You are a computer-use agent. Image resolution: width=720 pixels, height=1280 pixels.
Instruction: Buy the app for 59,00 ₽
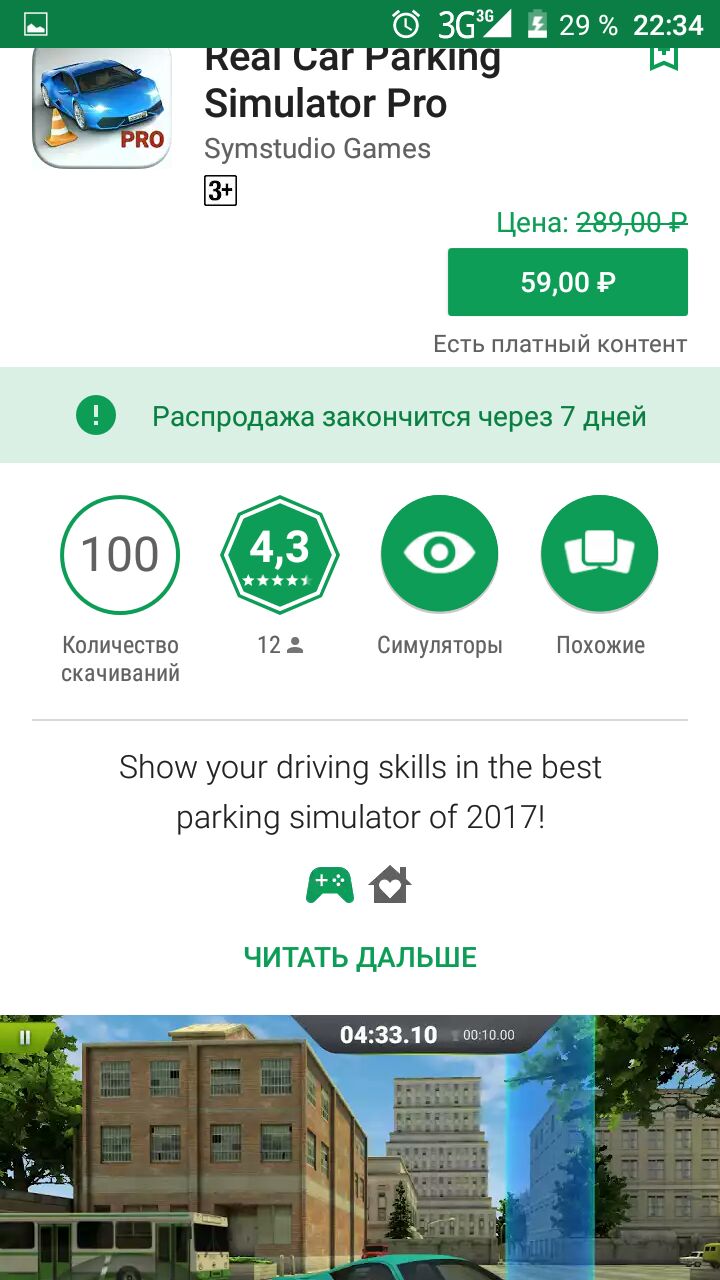pos(567,282)
